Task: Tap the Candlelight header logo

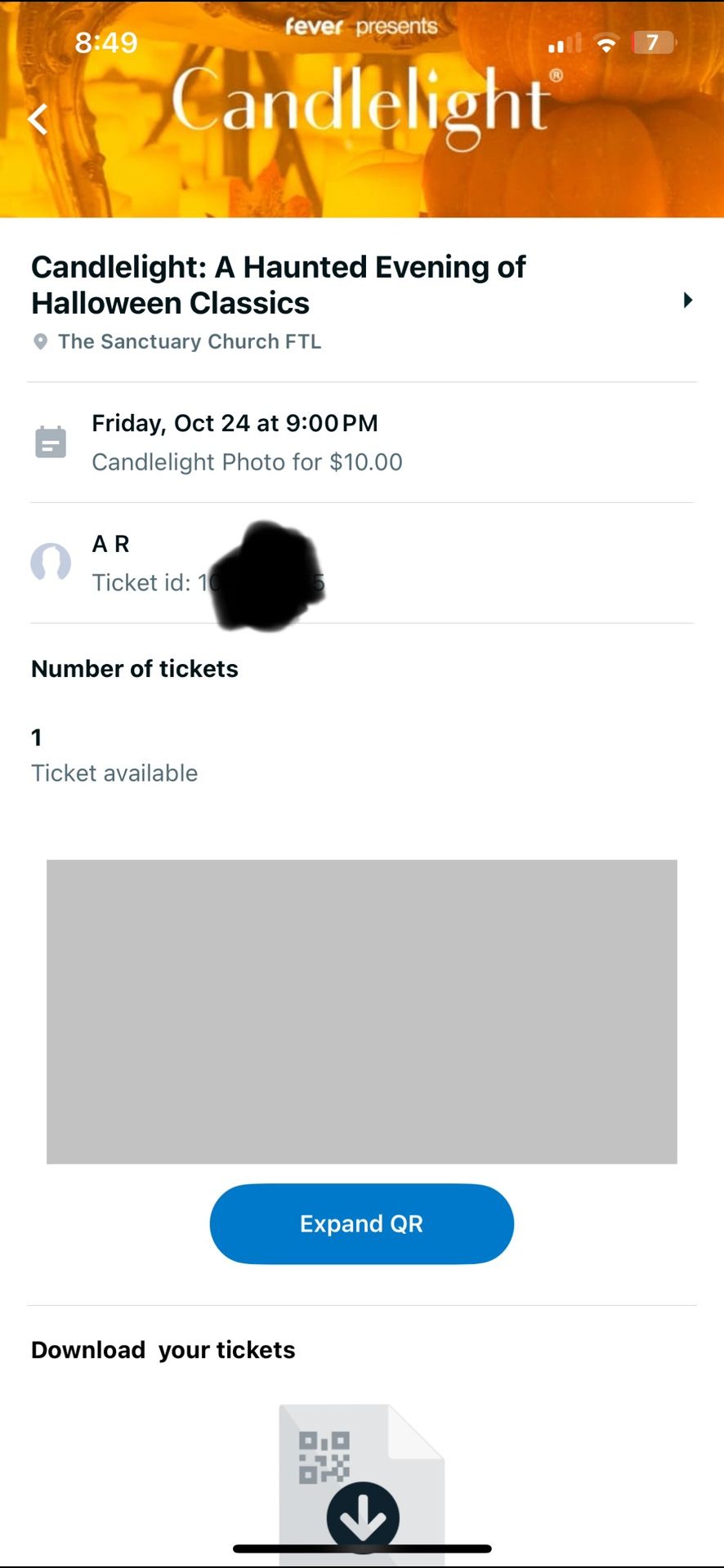Action: pyautogui.click(x=362, y=102)
